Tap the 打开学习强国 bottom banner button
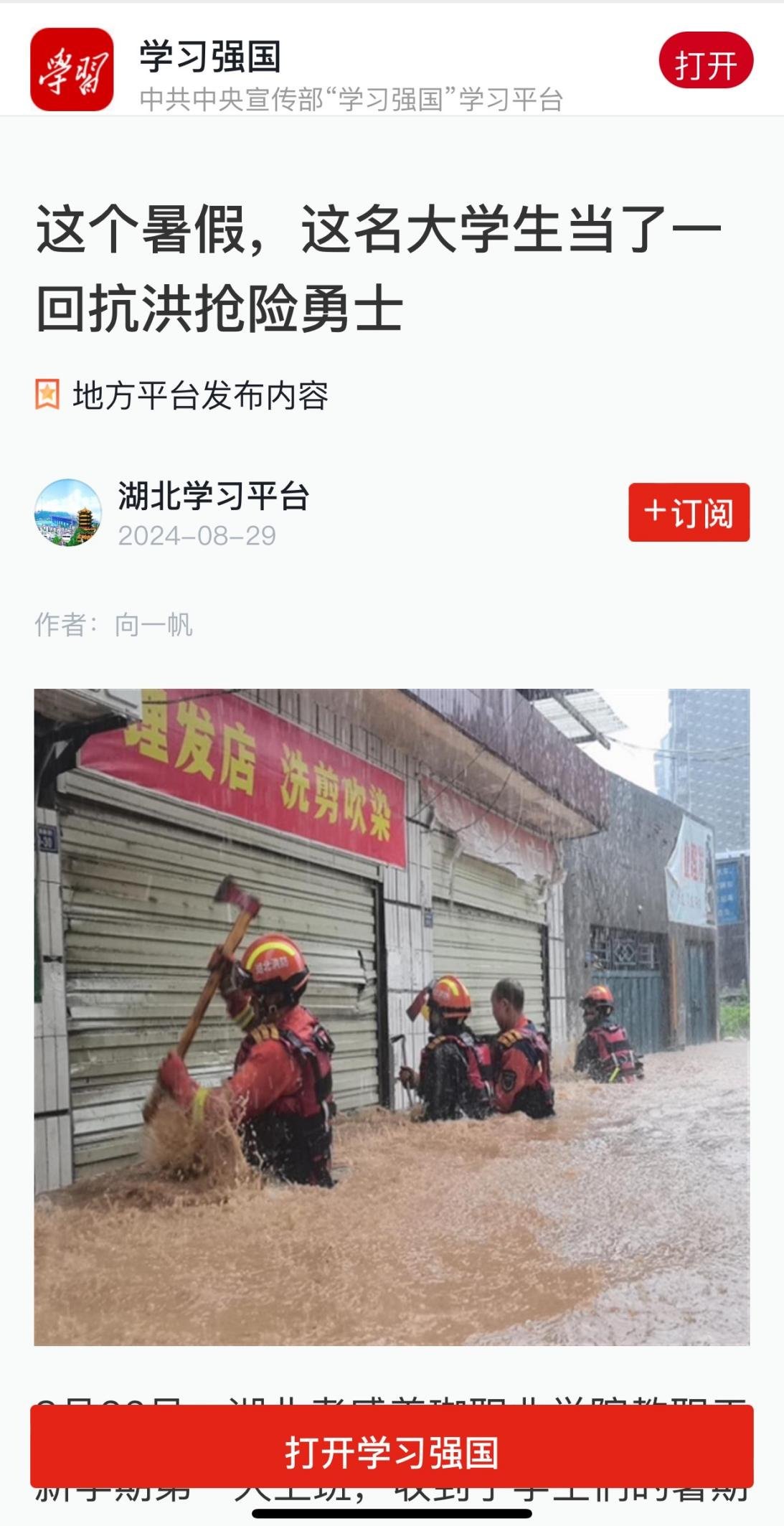 [392, 1452]
